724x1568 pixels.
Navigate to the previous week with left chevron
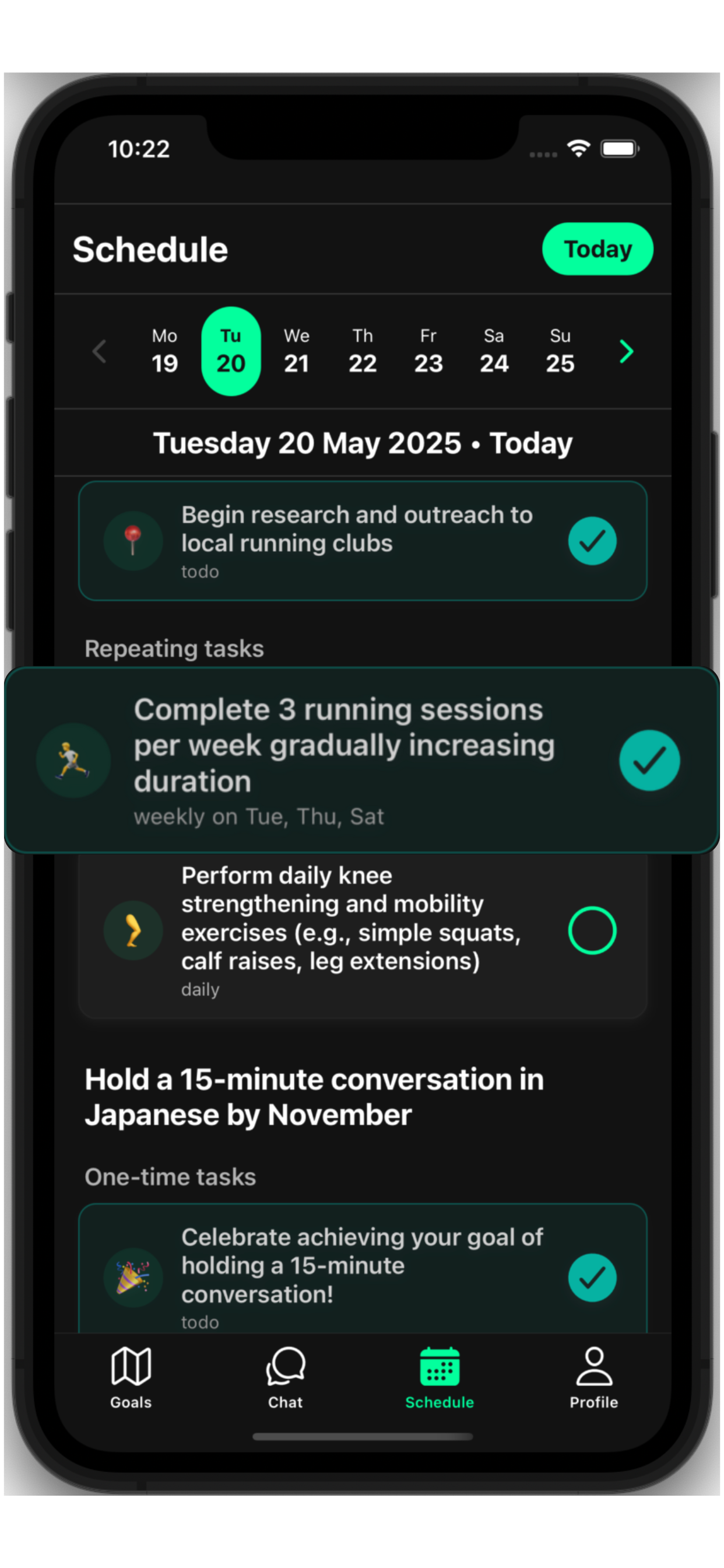coord(99,351)
